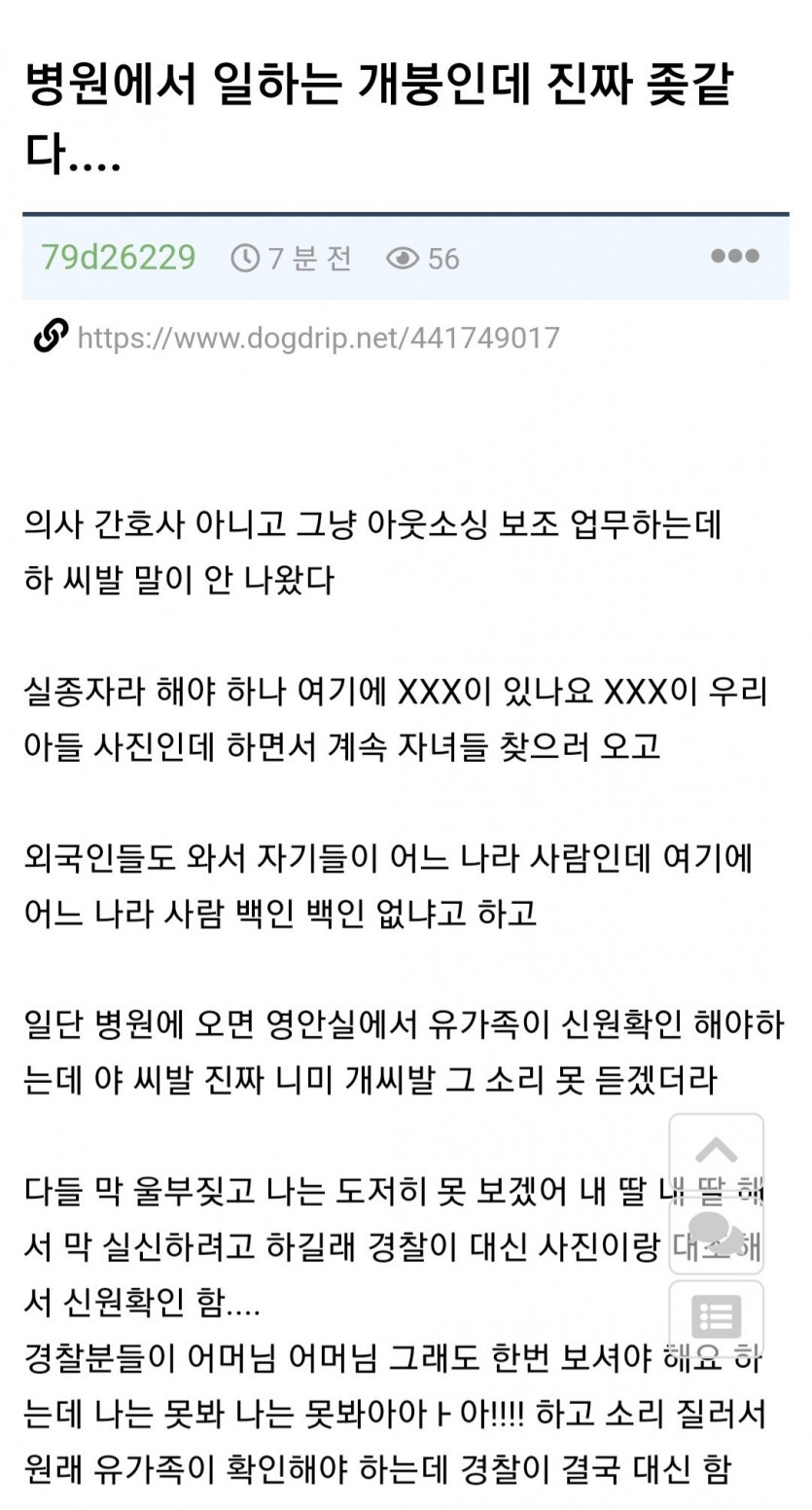Jump to top with the up-arrow button
Screen dimensions: 812x1510
coord(716,1151)
